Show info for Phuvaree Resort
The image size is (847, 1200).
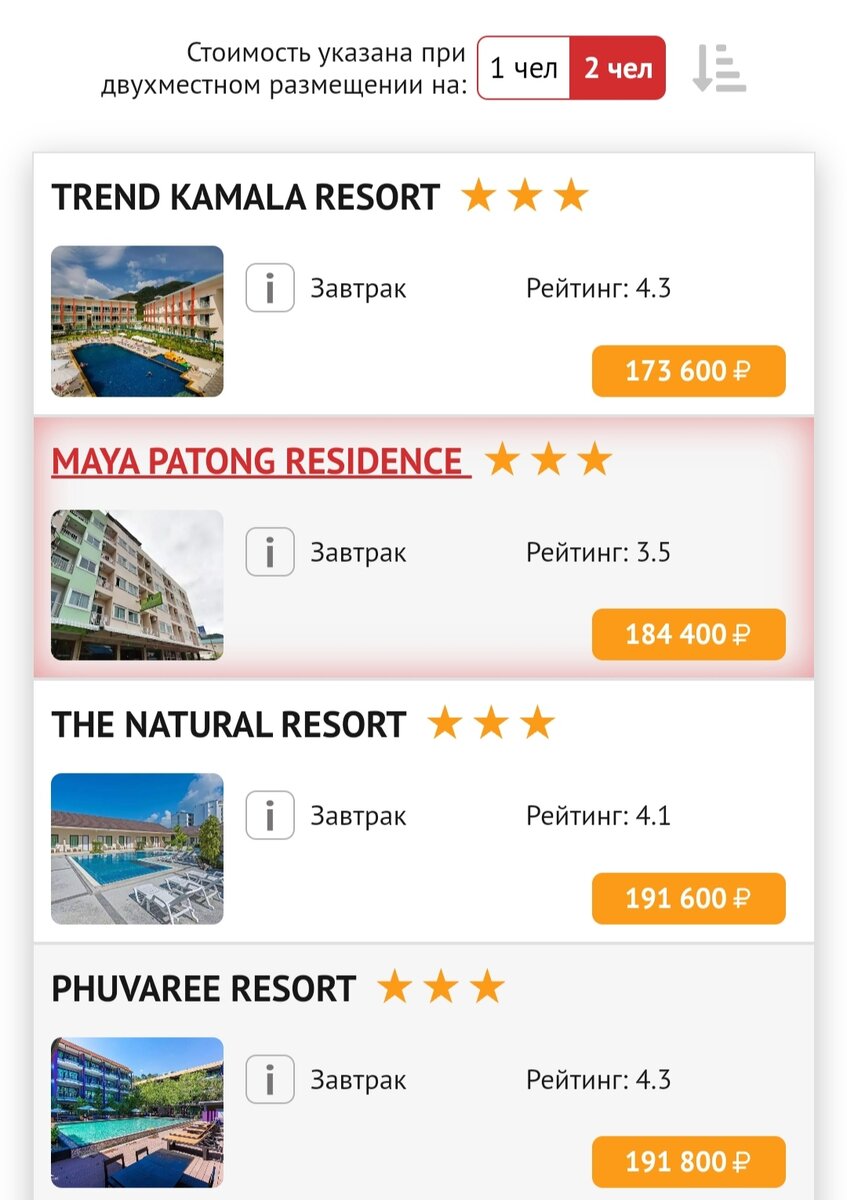(270, 1080)
